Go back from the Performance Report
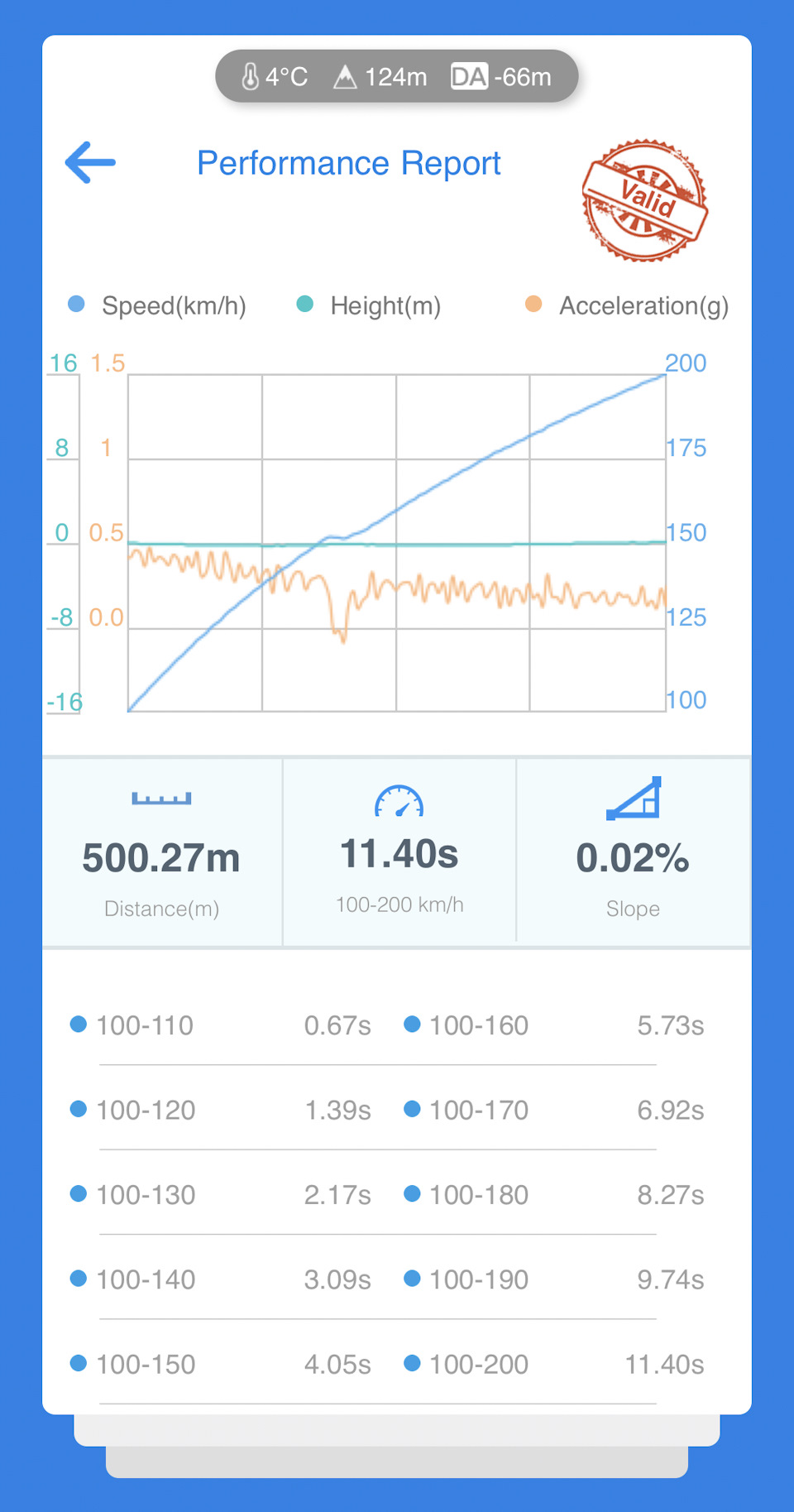794x1512 pixels. pyautogui.click(x=90, y=162)
